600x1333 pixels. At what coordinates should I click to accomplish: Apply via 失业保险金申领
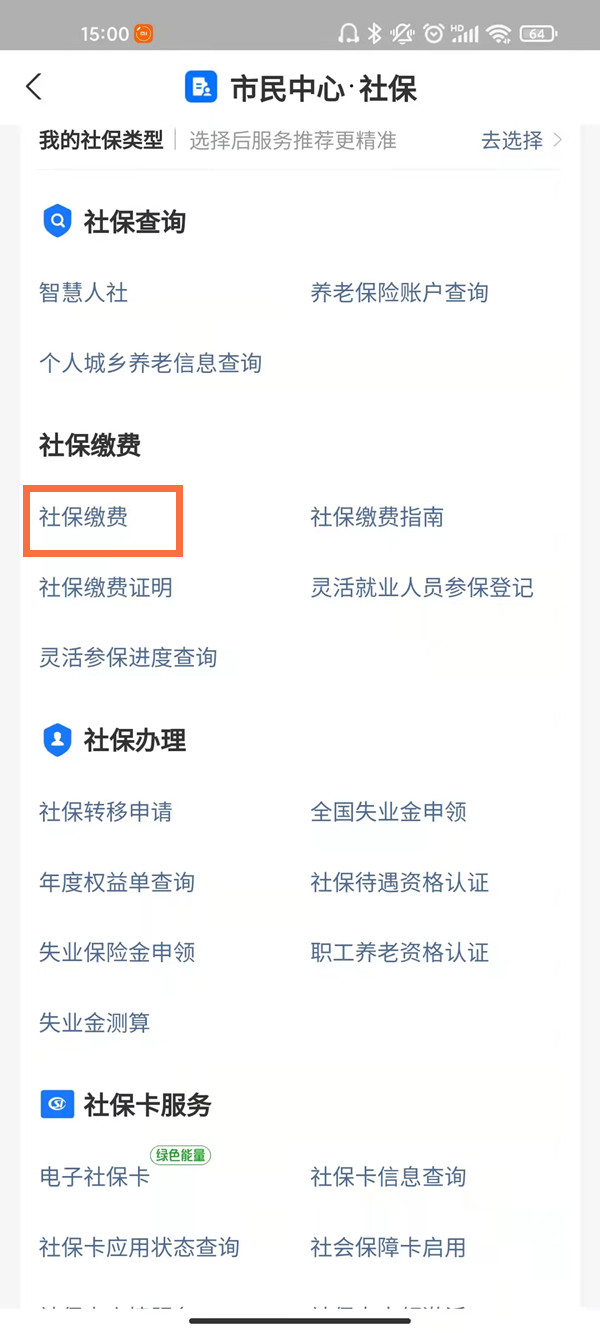click(x=117, y=952)
